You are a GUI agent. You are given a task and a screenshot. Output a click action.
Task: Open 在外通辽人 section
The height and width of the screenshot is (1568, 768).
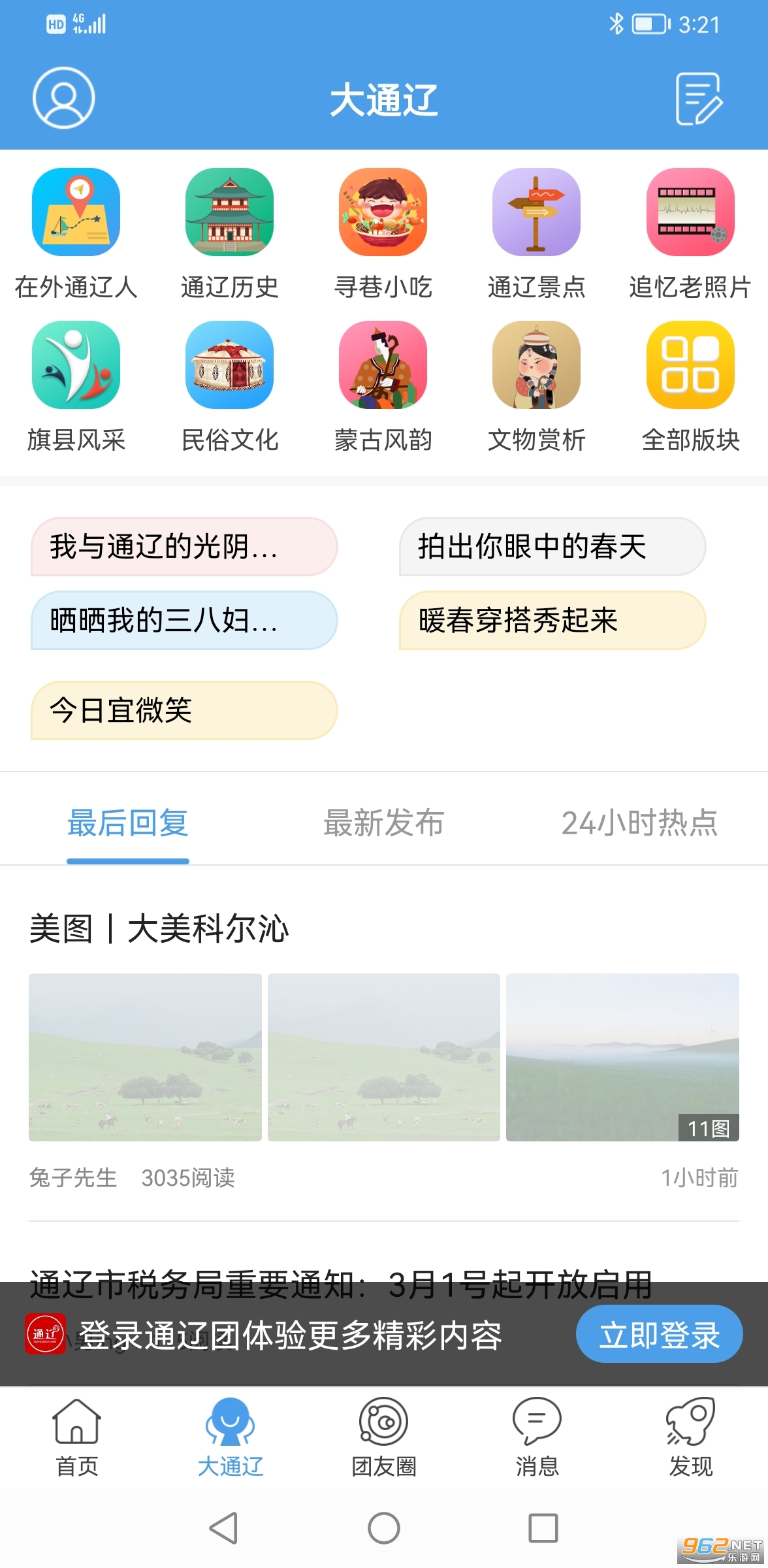coord(76,233)
